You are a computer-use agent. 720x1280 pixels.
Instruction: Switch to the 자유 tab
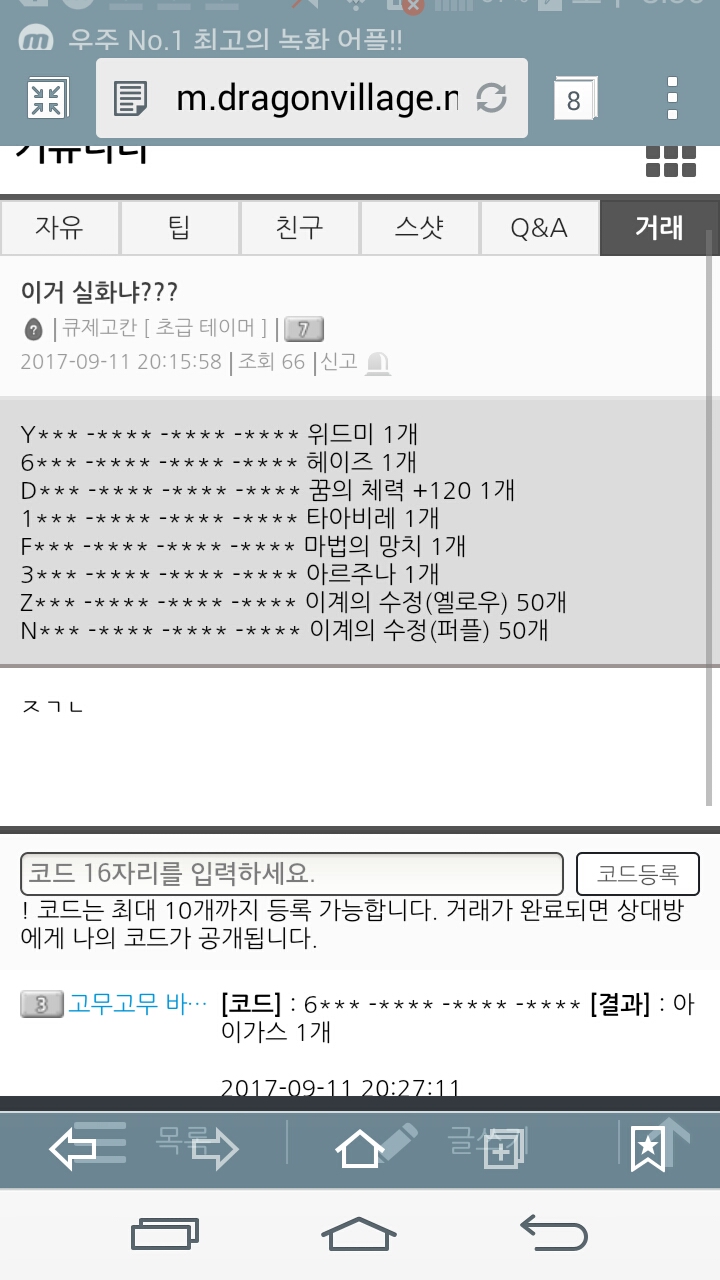coord(59,228)
